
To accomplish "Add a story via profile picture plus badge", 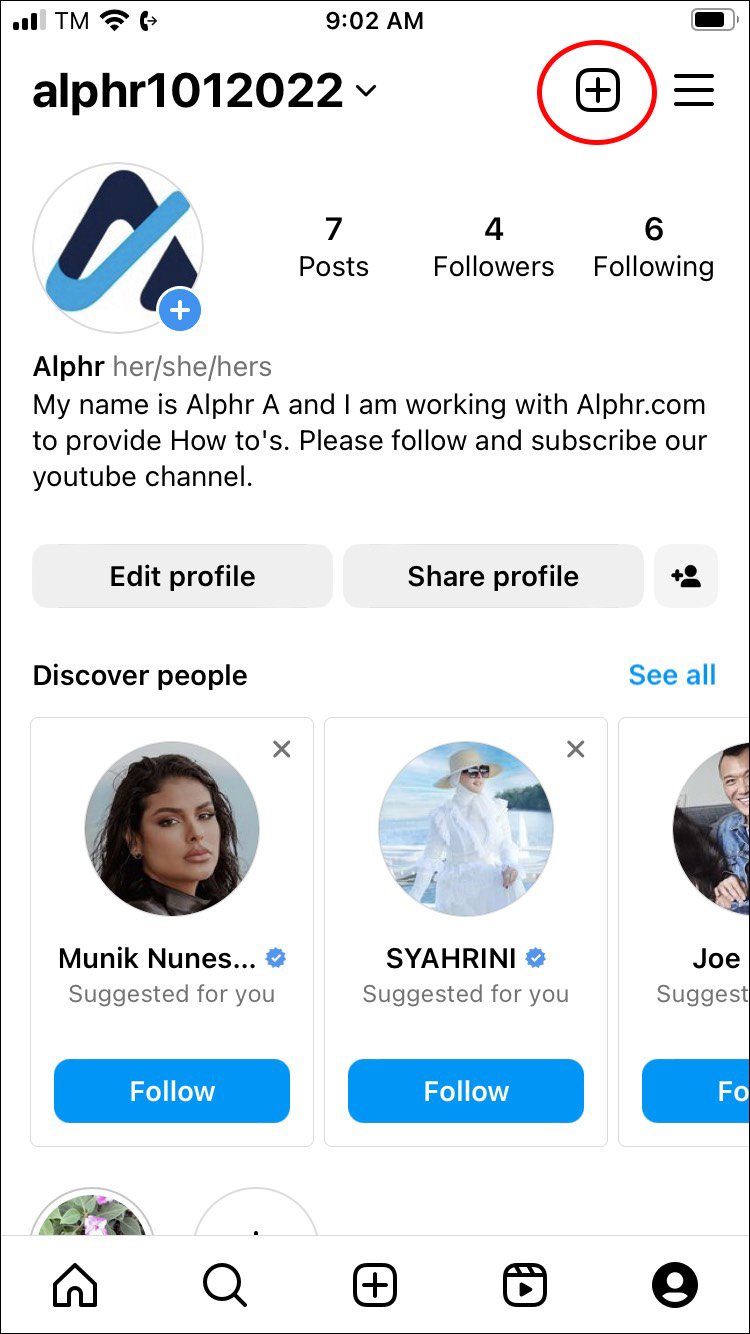I will pyautogui.click(x=180, y=311).
